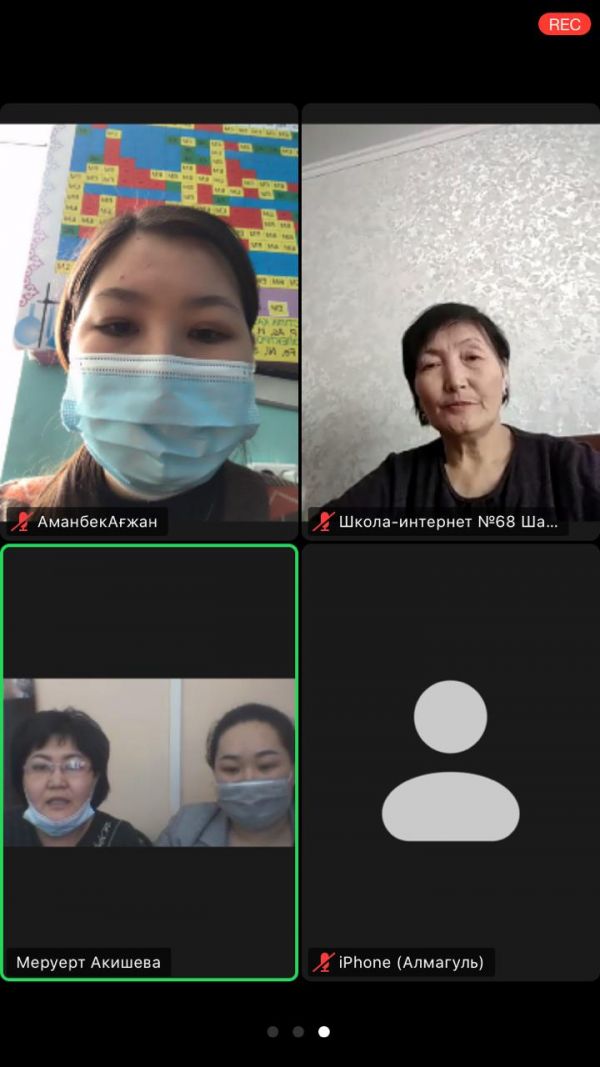Viewport: 600px width, 1067px height.
Task: Tap the gallery page indicator dots
Action: pos(298,1031)
